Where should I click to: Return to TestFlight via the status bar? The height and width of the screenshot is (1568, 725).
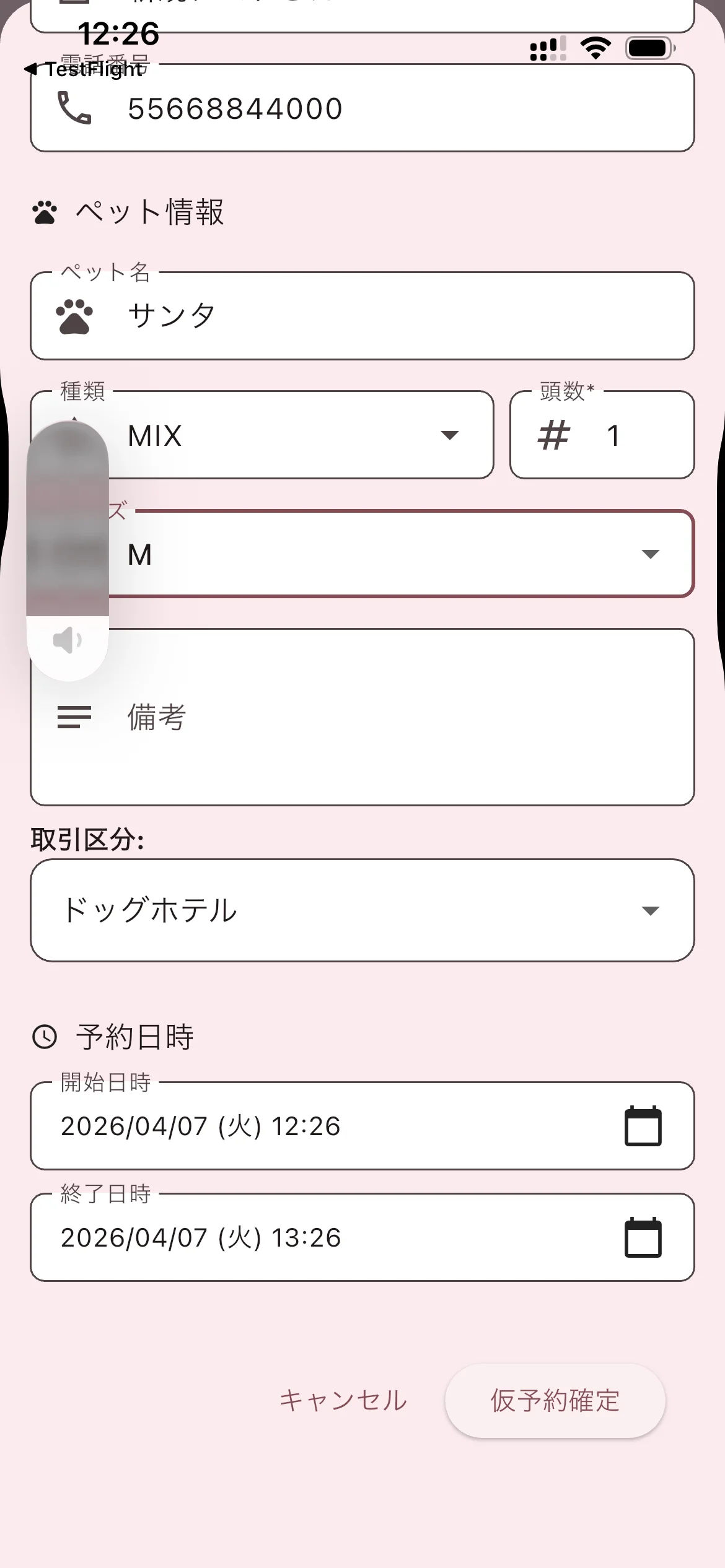tap(84, 69)
